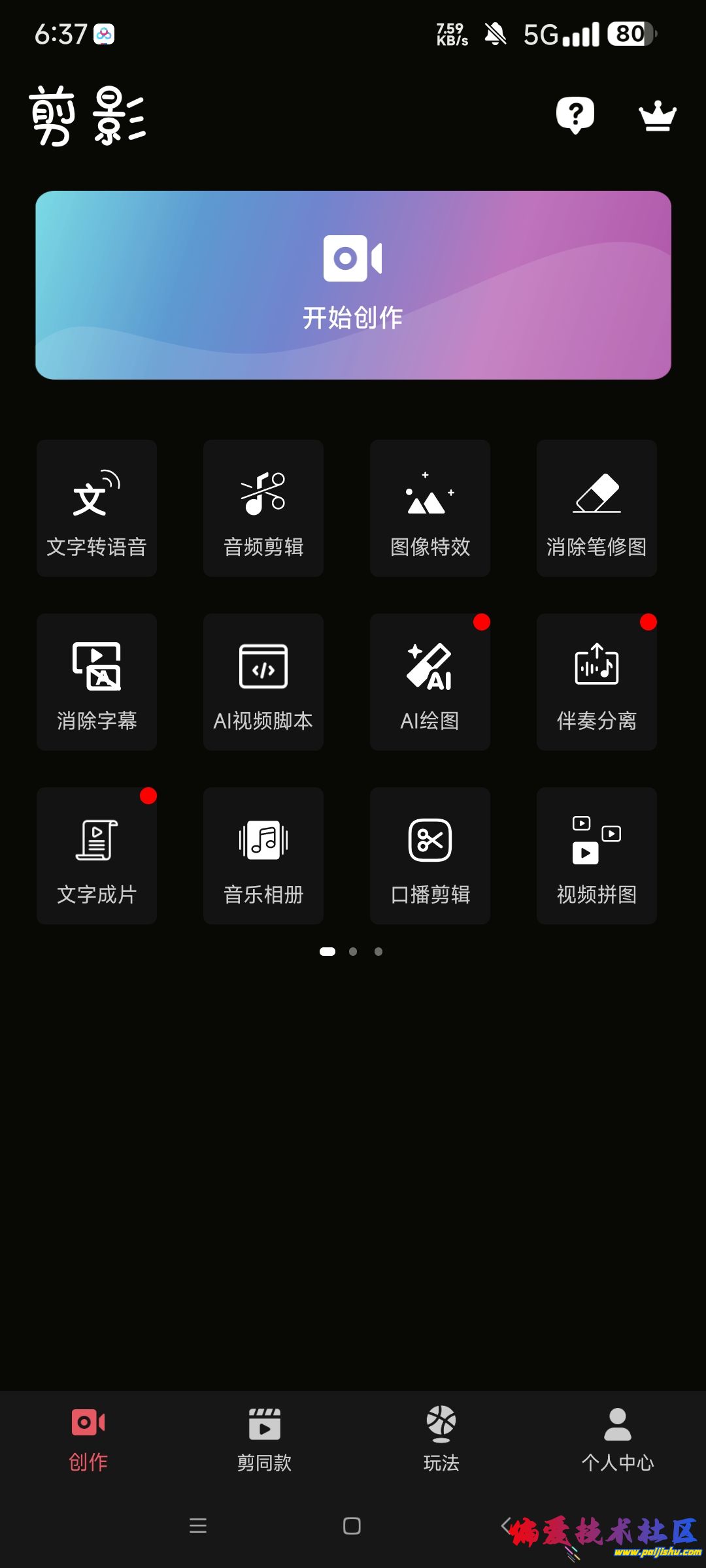Image resolution: width=706 pixels, height=1568 pixels.
Task: Select the 文字成片 tool
Action: 97,856
